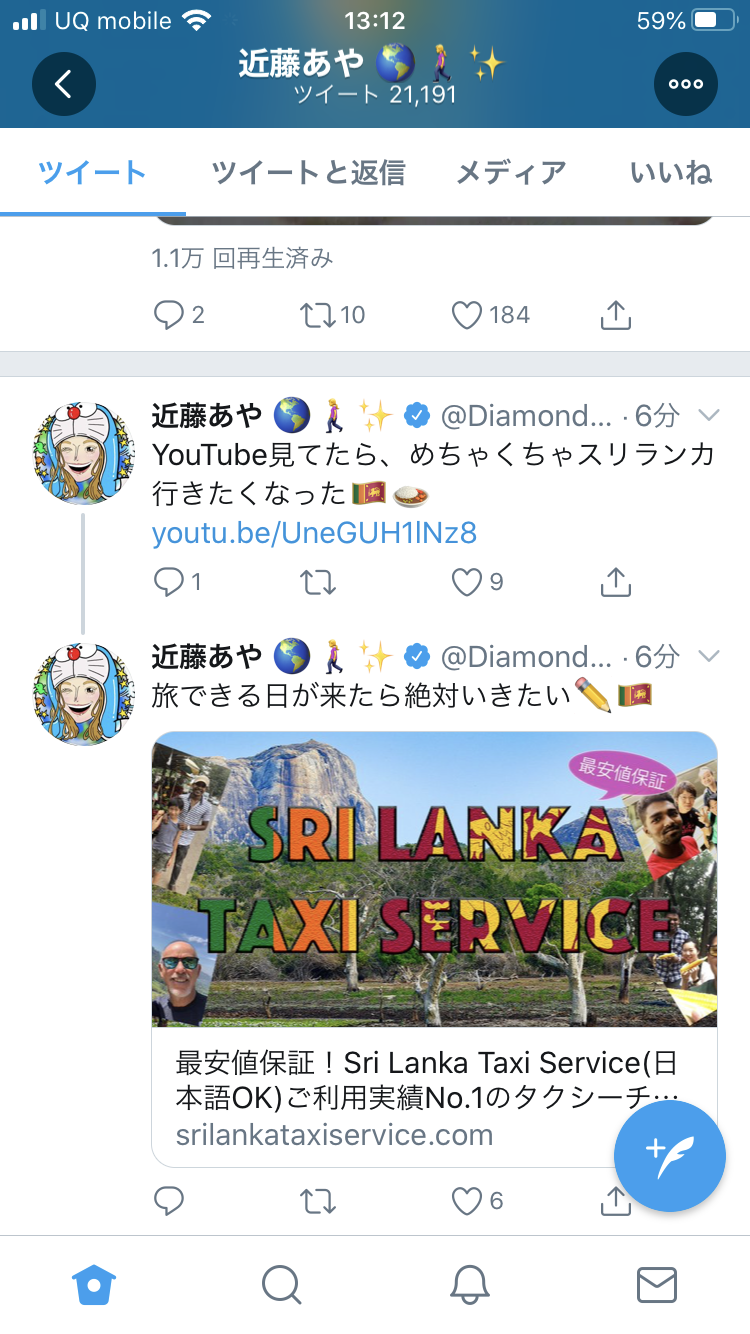Viewport: 750px width, 1334px height.
Task: Open the youtu.be/UneGUH1lNz8 link
Action: click(x=314, y=533)
